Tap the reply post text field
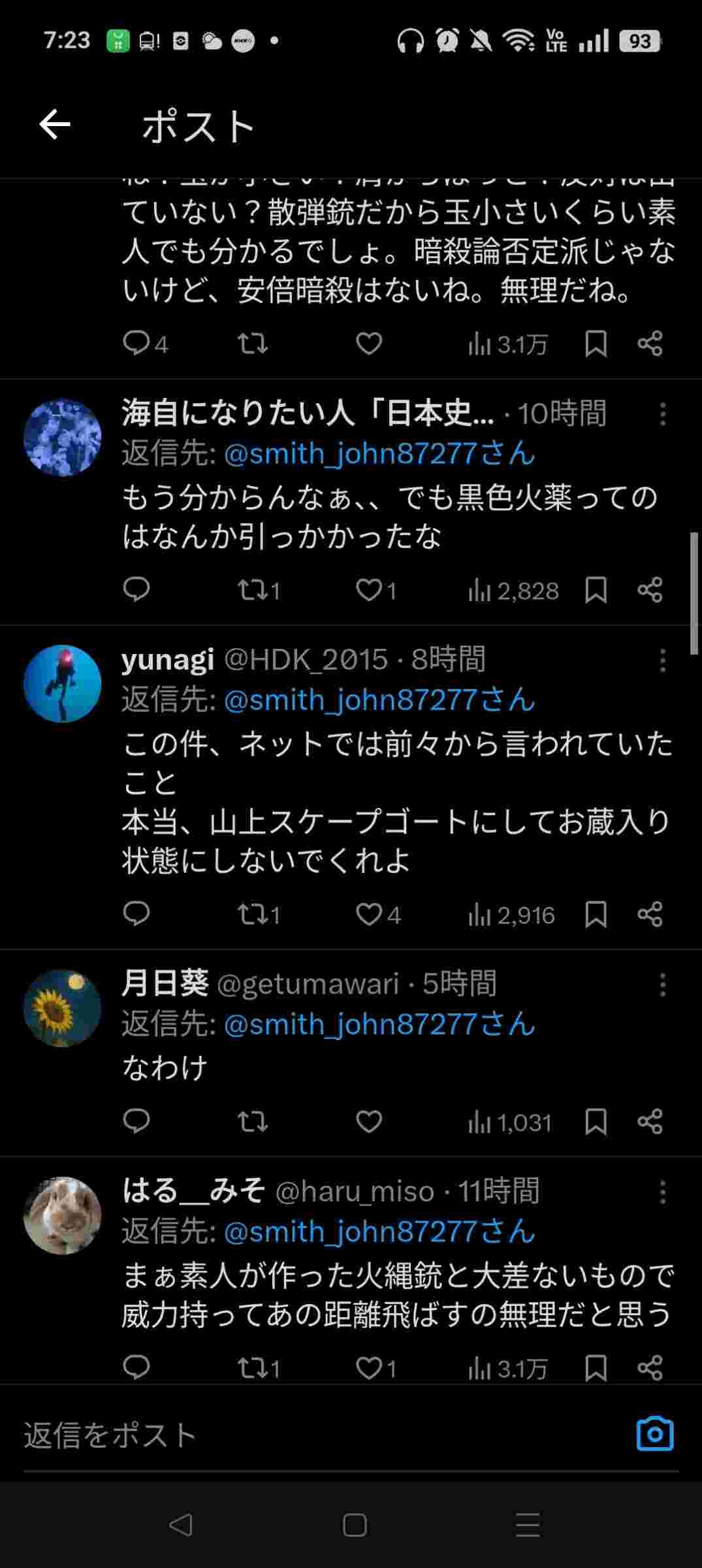The height and width of the screenshot is (1568, 702). coord(313,1435)
